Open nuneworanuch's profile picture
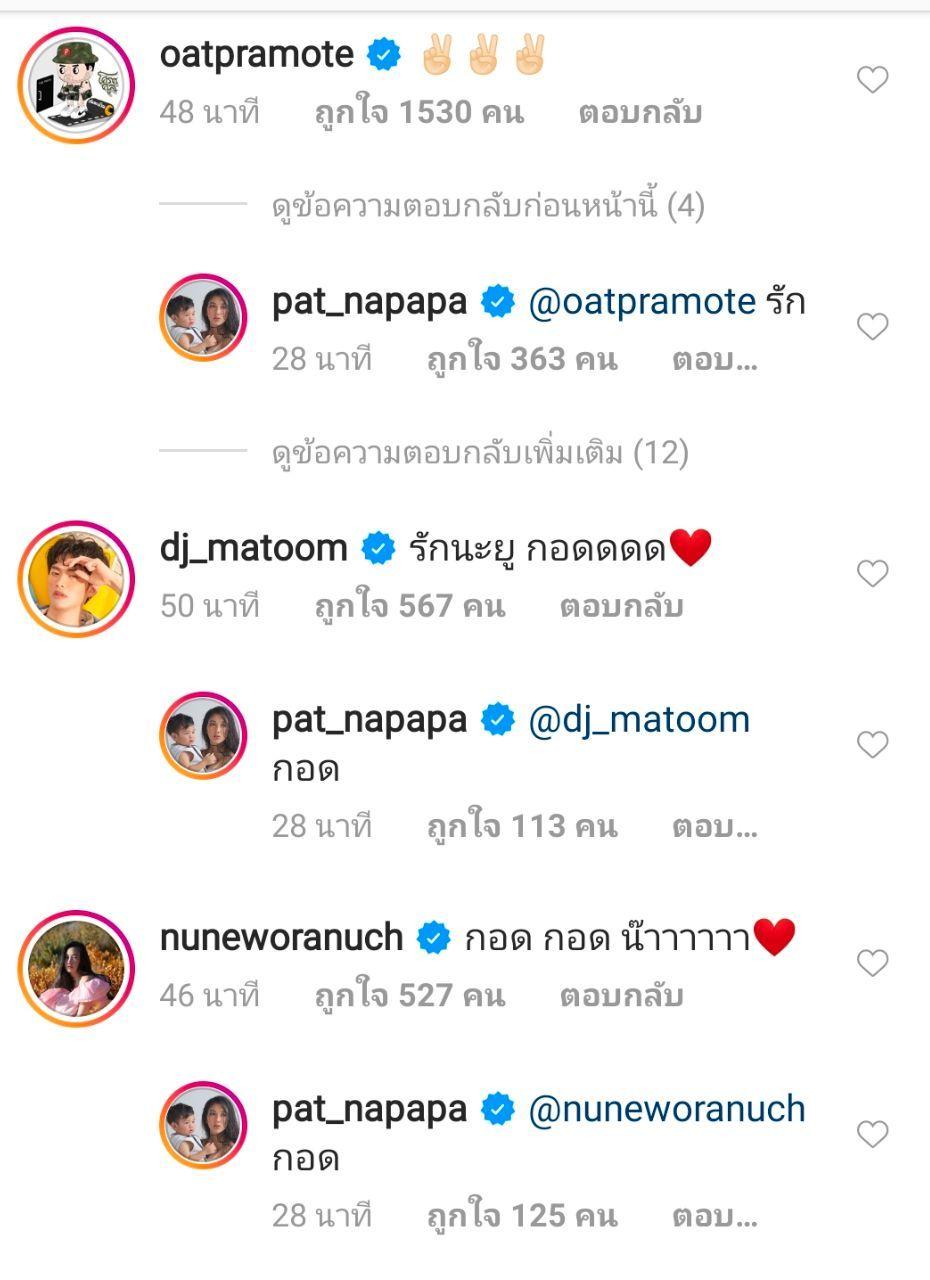The width and height of the screenshot is (930, 1280). (76, 968)
